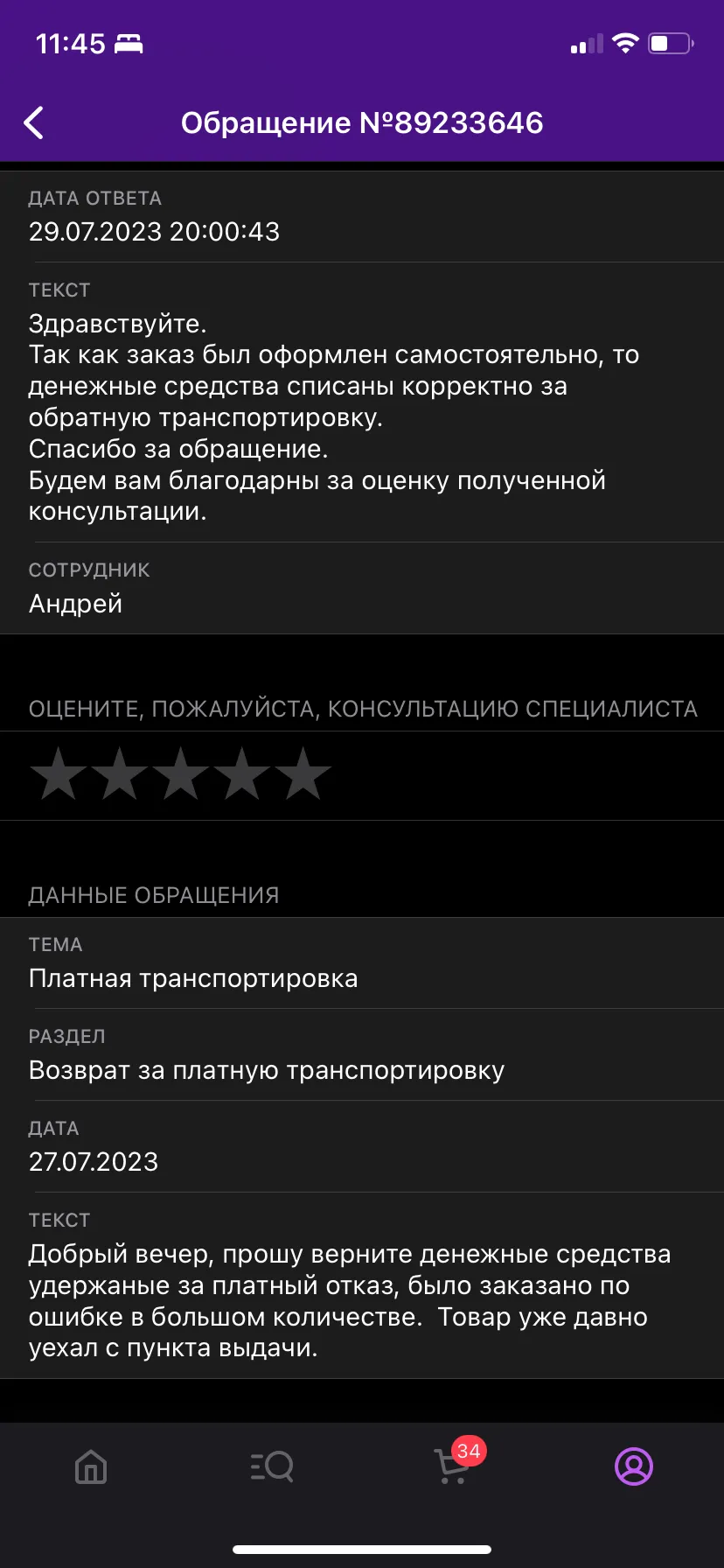Give the specialist five stars
724x1568 pixels.
pos(303,773)
